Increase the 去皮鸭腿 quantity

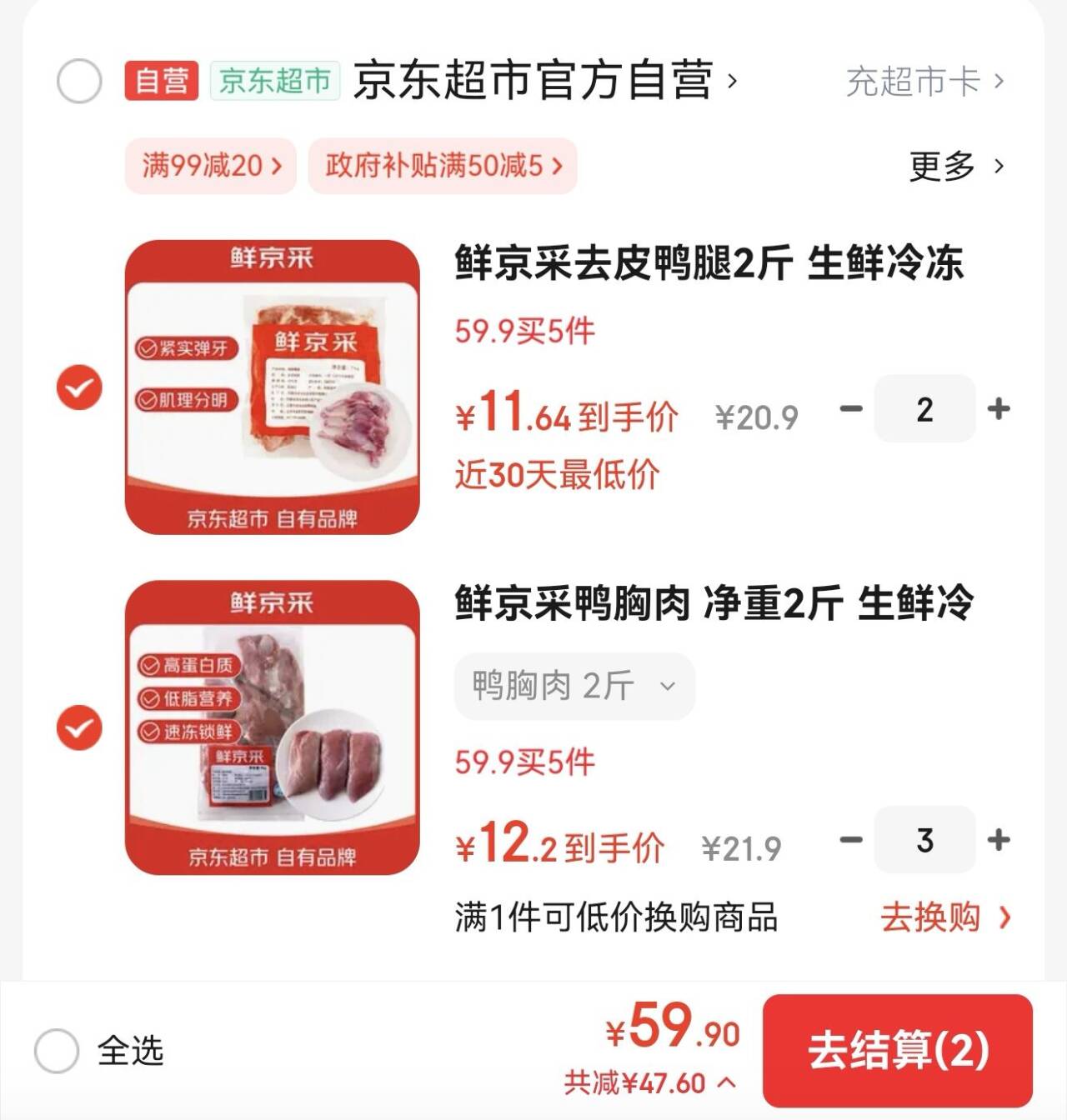pos(998,408)
